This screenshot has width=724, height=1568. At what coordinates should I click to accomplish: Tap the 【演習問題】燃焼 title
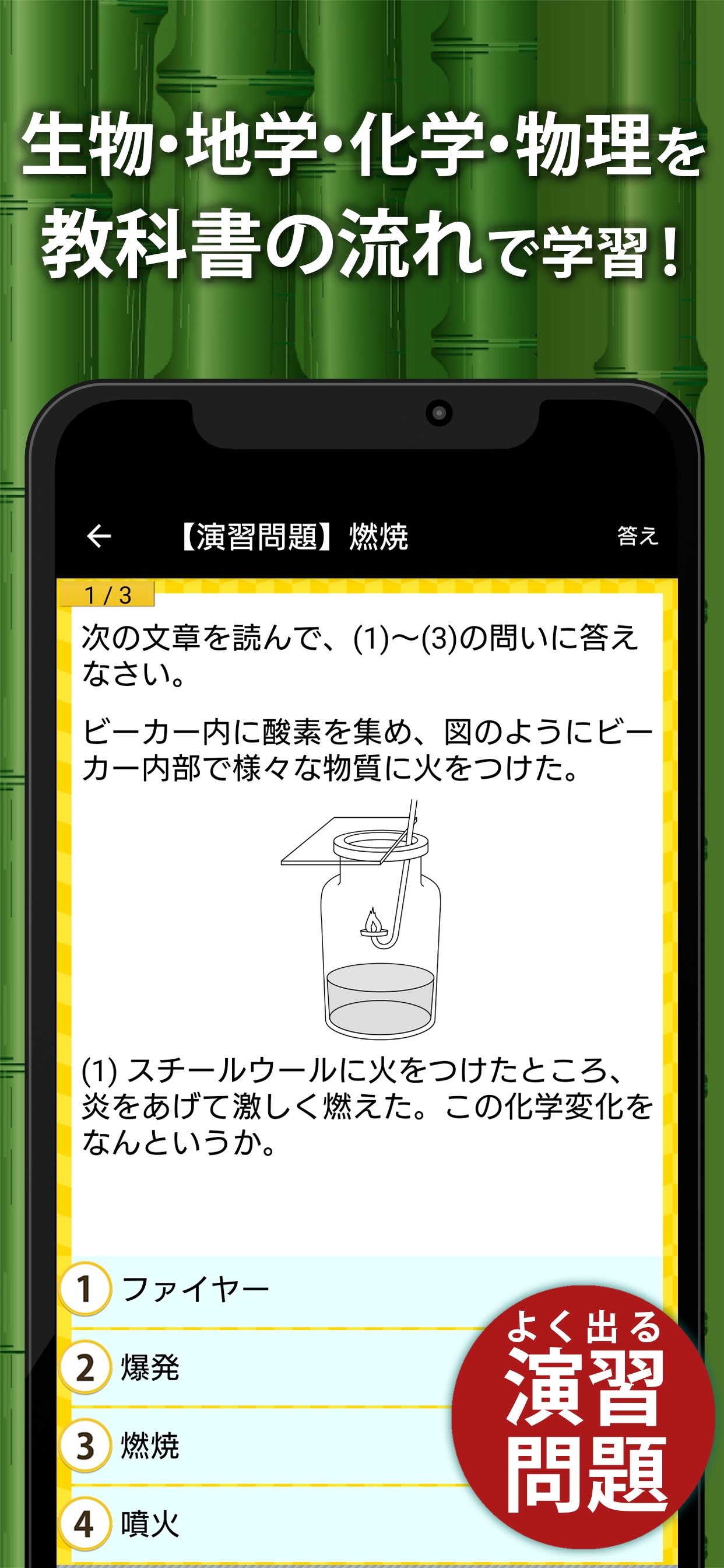[x=296, y=534]
